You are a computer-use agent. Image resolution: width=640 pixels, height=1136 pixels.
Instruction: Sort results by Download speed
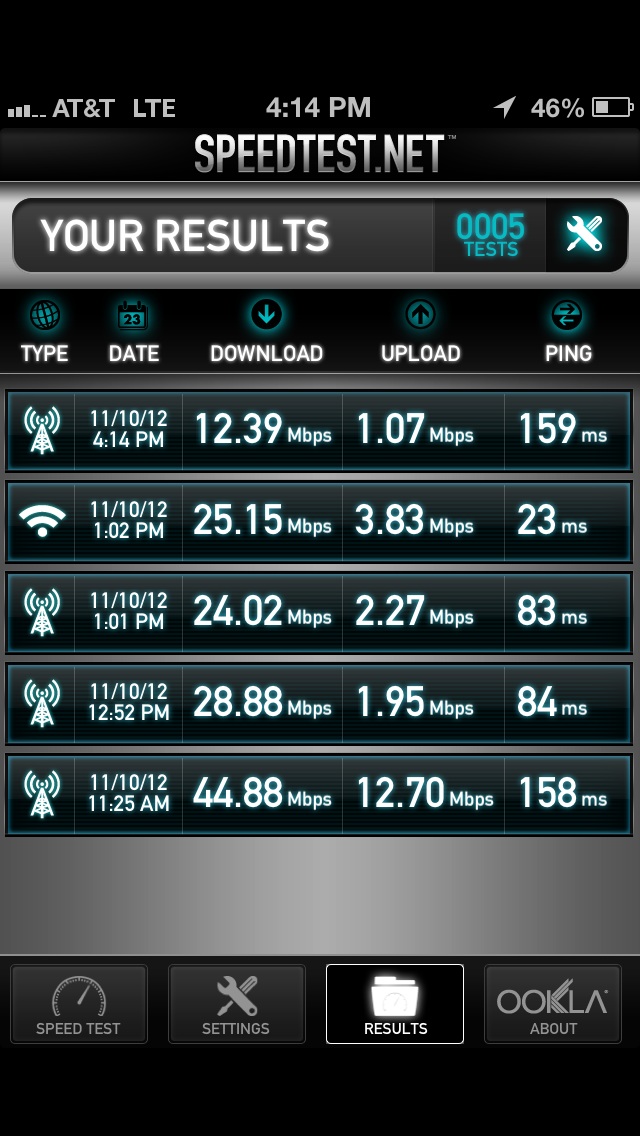coord(266,333)
